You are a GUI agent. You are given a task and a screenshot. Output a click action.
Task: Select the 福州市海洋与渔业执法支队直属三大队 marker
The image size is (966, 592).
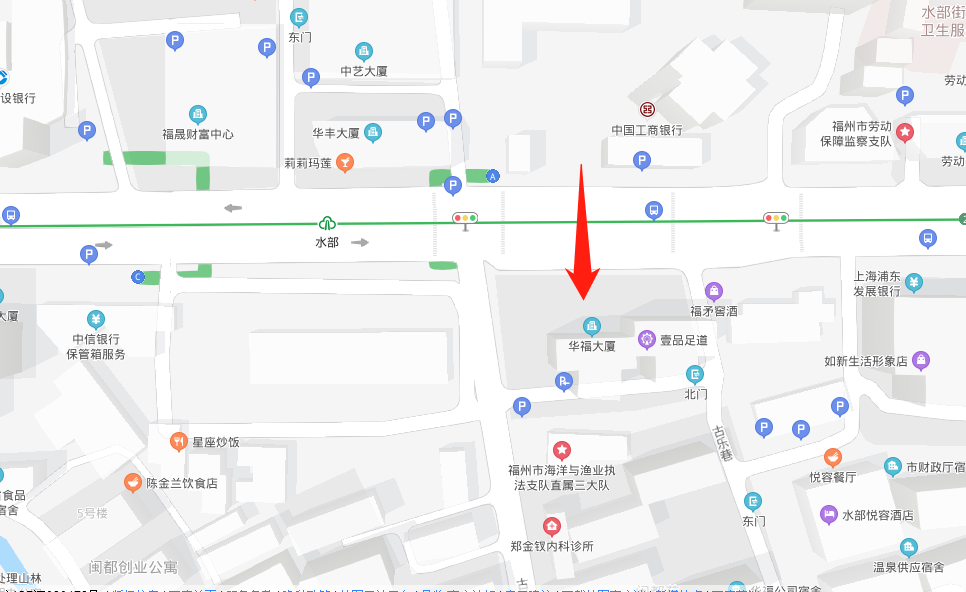click(562, 450)
